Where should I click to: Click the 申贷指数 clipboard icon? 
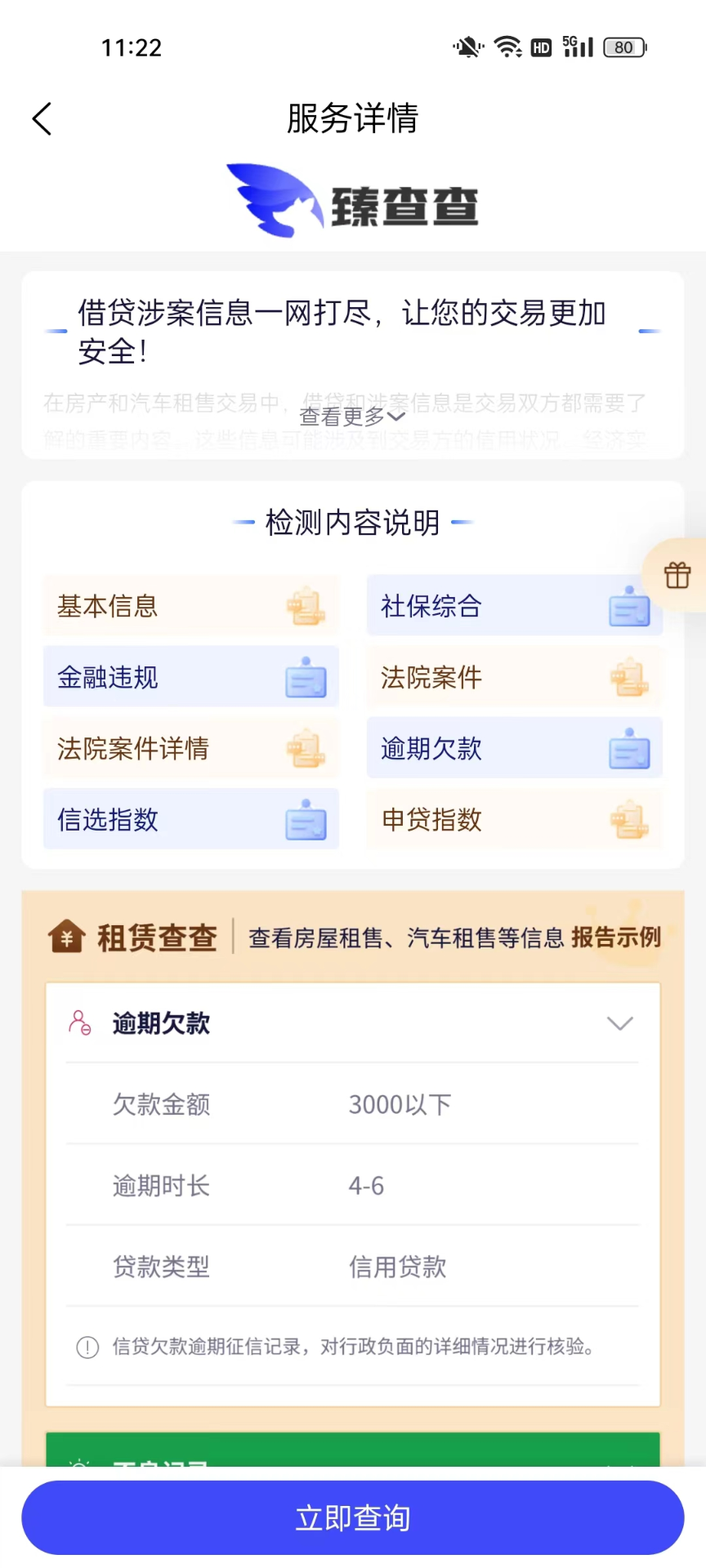pyautogui.click(x=628, y=820)
